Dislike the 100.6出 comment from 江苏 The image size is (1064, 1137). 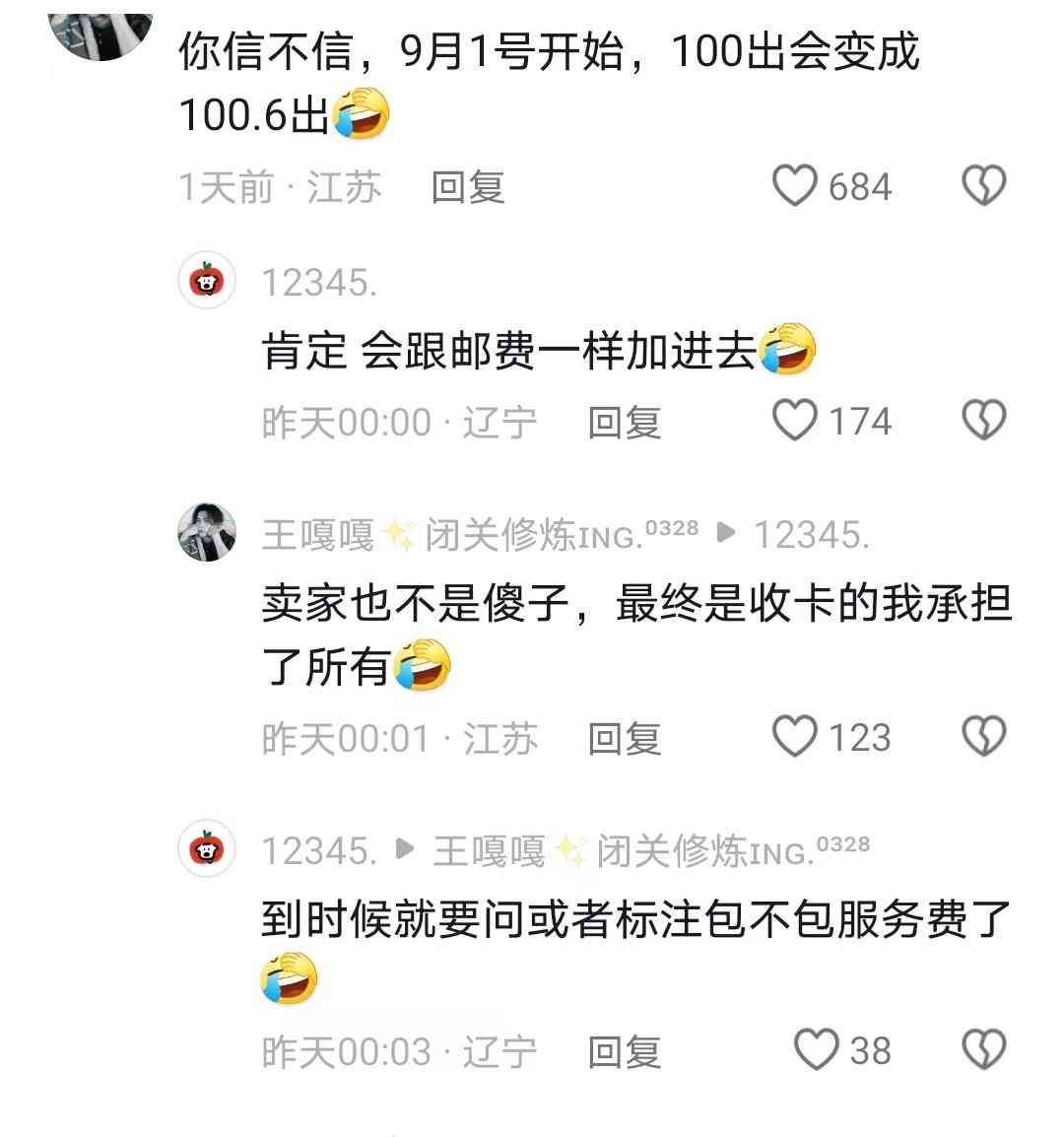983,185
